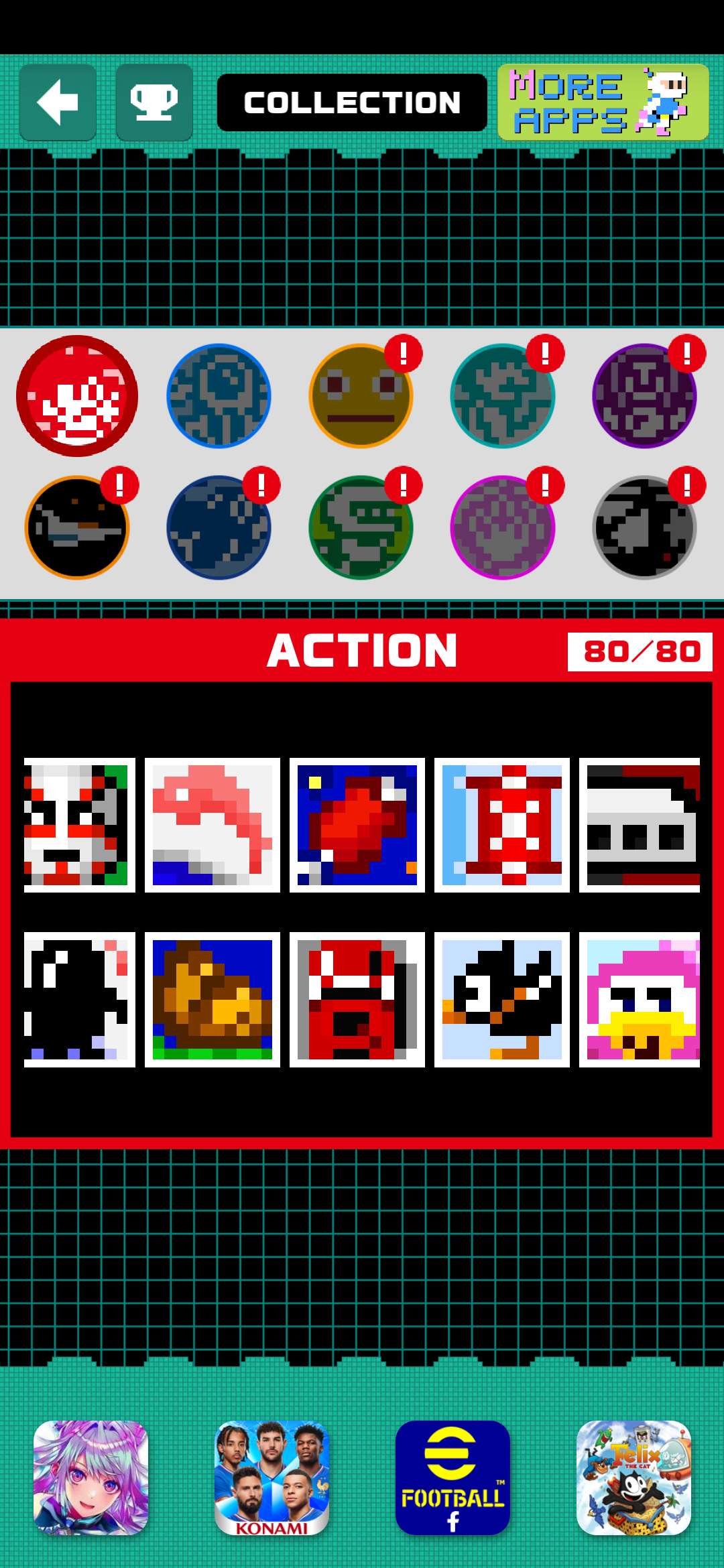Select the blue category circle

coord(219,396)
